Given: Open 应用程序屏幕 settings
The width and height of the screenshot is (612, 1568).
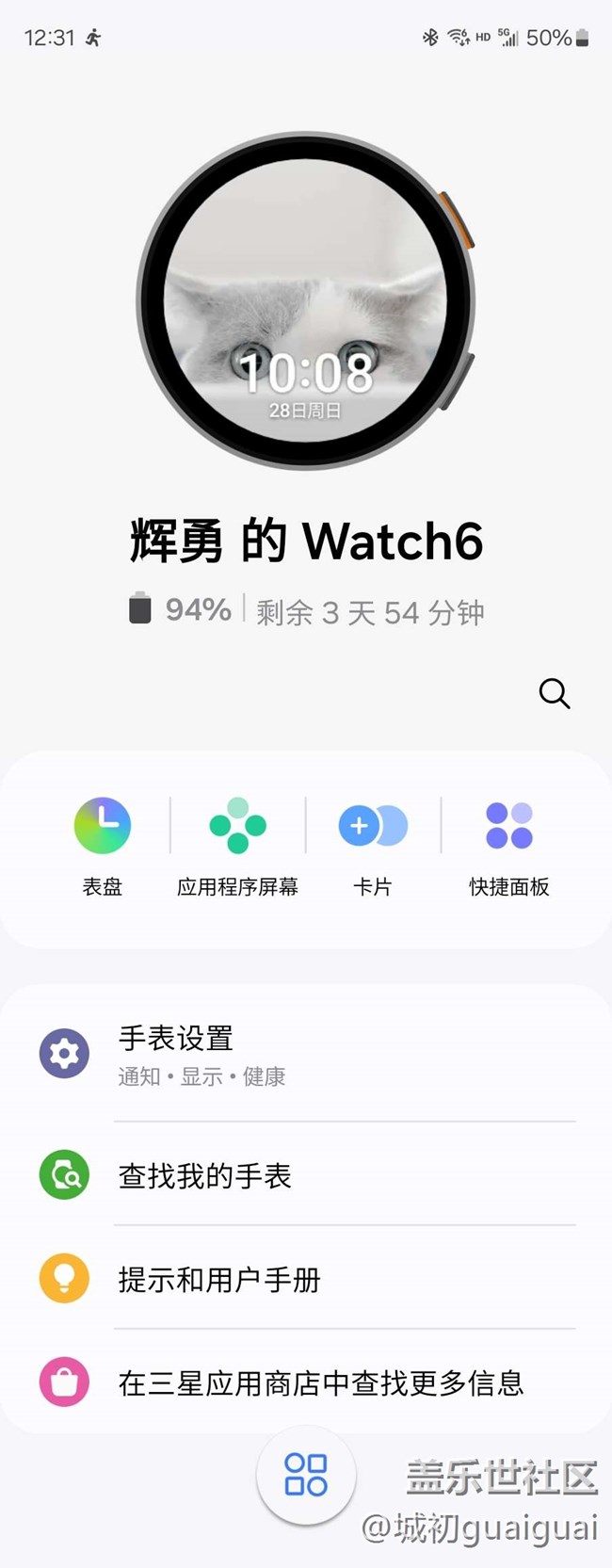Looking at the screenshot, I should point(237,845).
